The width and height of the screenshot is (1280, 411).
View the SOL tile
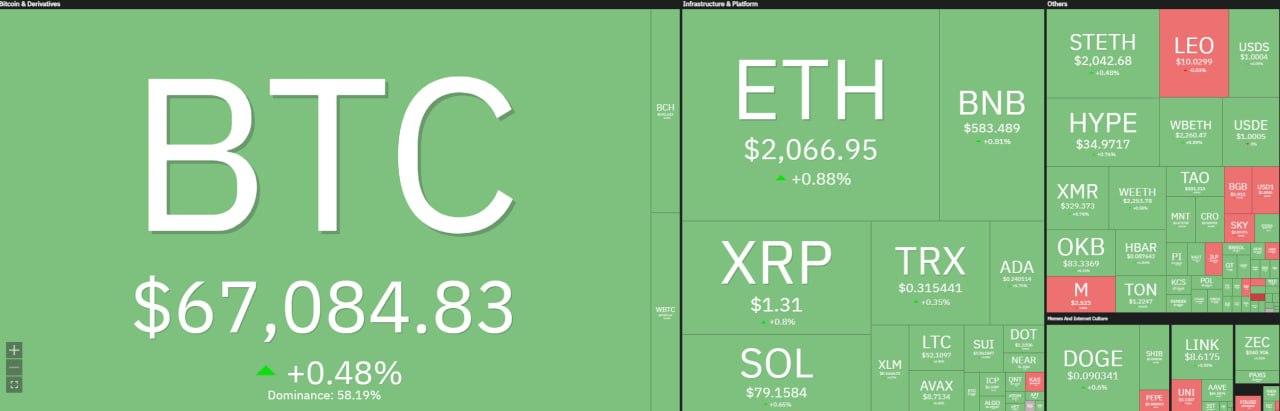coord(775,370)
